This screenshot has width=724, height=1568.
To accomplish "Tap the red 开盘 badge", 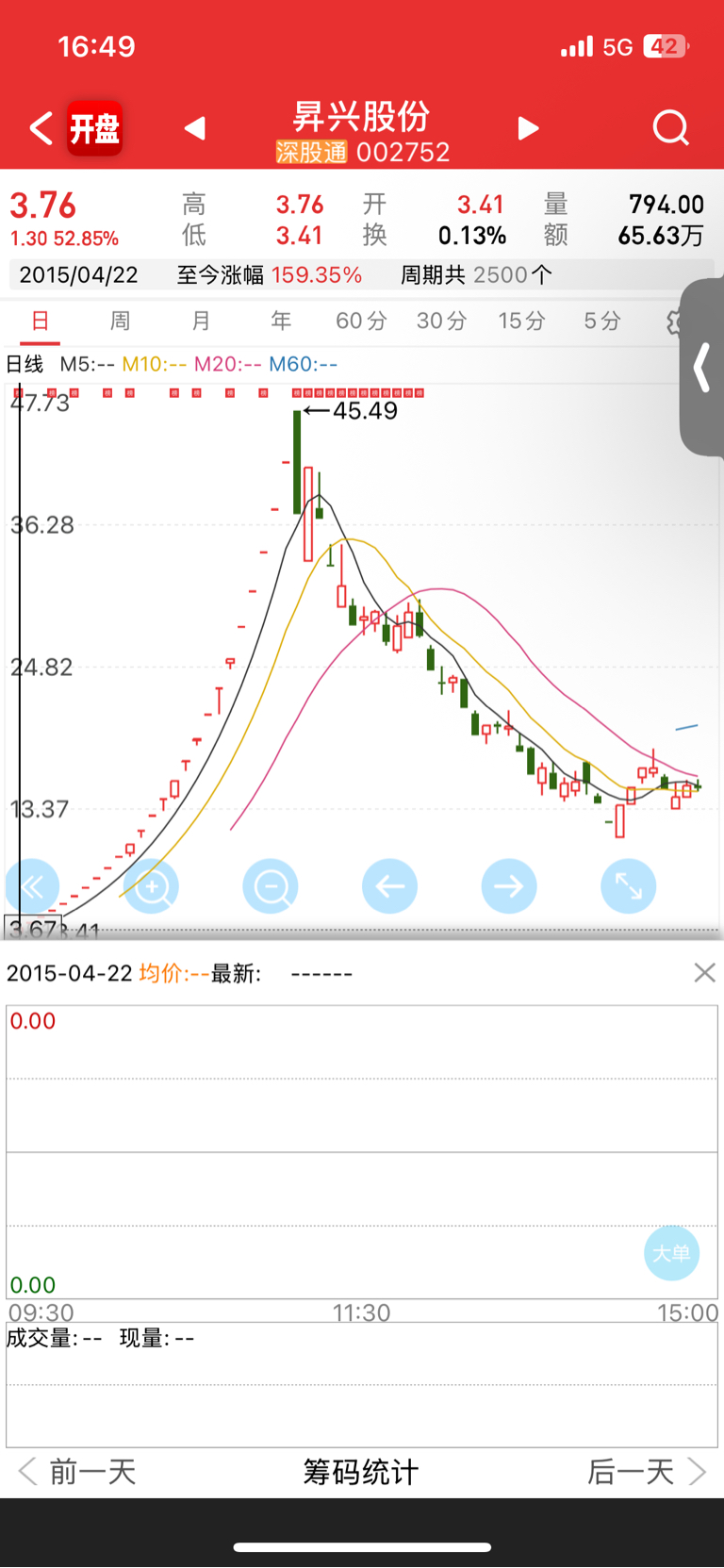I will coord(95,128).
